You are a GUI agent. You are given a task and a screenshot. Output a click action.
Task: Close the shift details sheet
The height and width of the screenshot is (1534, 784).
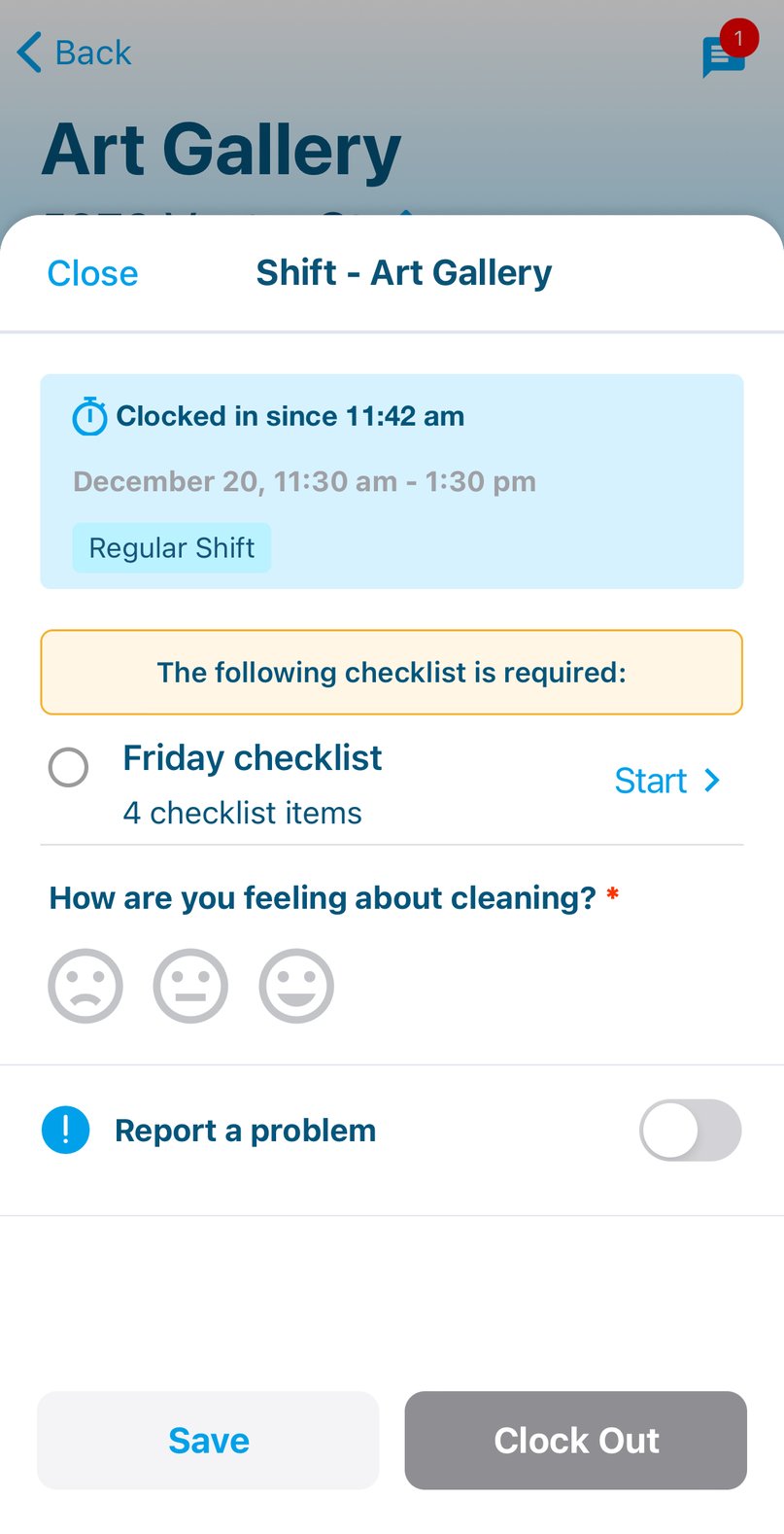coord(91,273)
